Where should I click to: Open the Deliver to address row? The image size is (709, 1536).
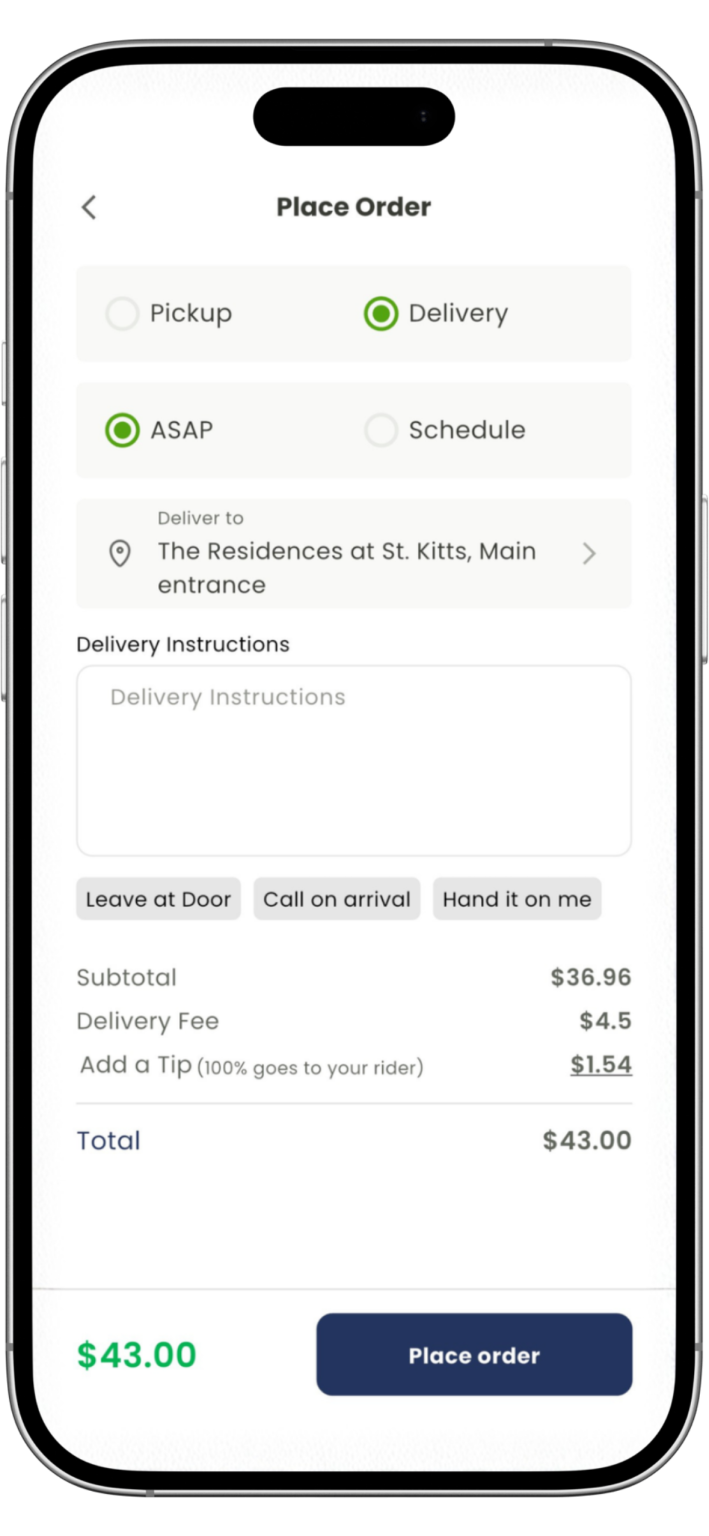click(353, 553)
